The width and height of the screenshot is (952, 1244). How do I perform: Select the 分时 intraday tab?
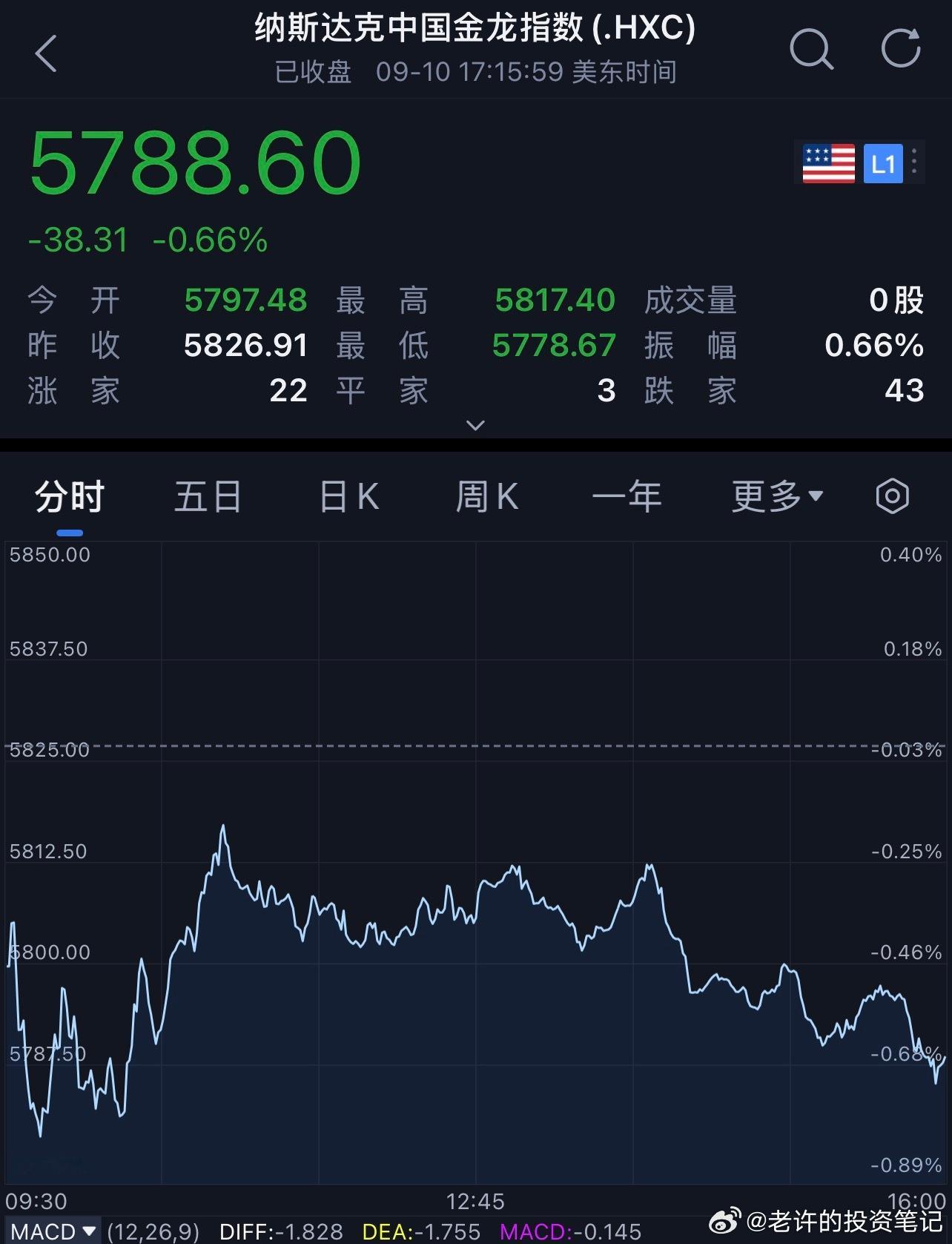point(70,496)
